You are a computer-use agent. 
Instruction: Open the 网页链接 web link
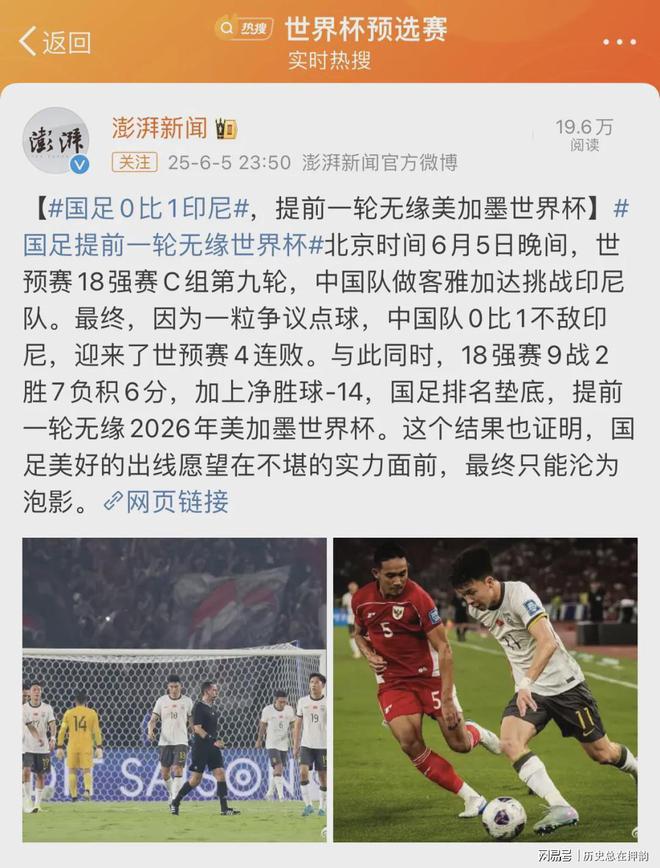pyautogui.click(x=167, y=501)
